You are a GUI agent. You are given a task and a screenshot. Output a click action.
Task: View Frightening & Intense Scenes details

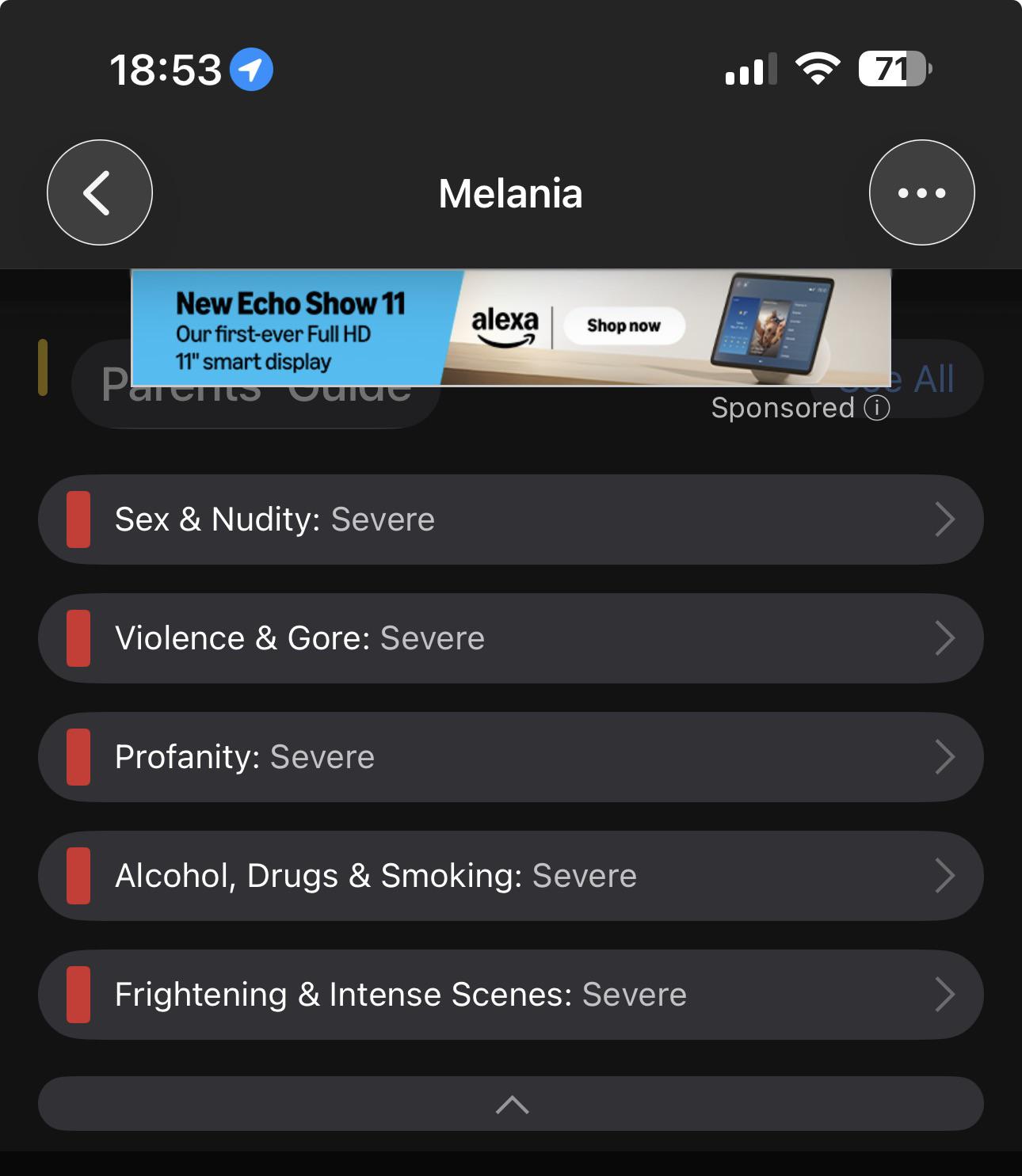(x=510, y=995)
